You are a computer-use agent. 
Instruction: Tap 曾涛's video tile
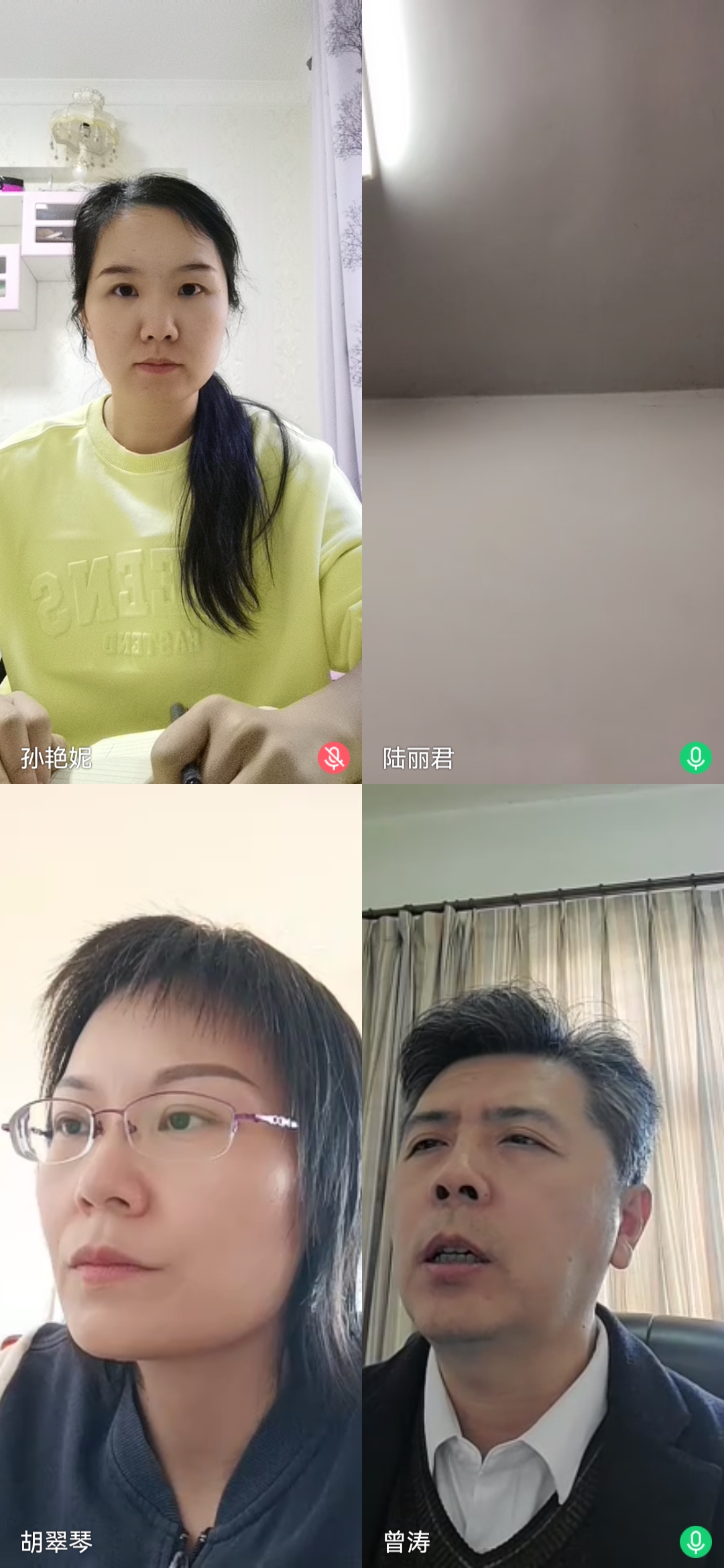(x=543, y=1176)
